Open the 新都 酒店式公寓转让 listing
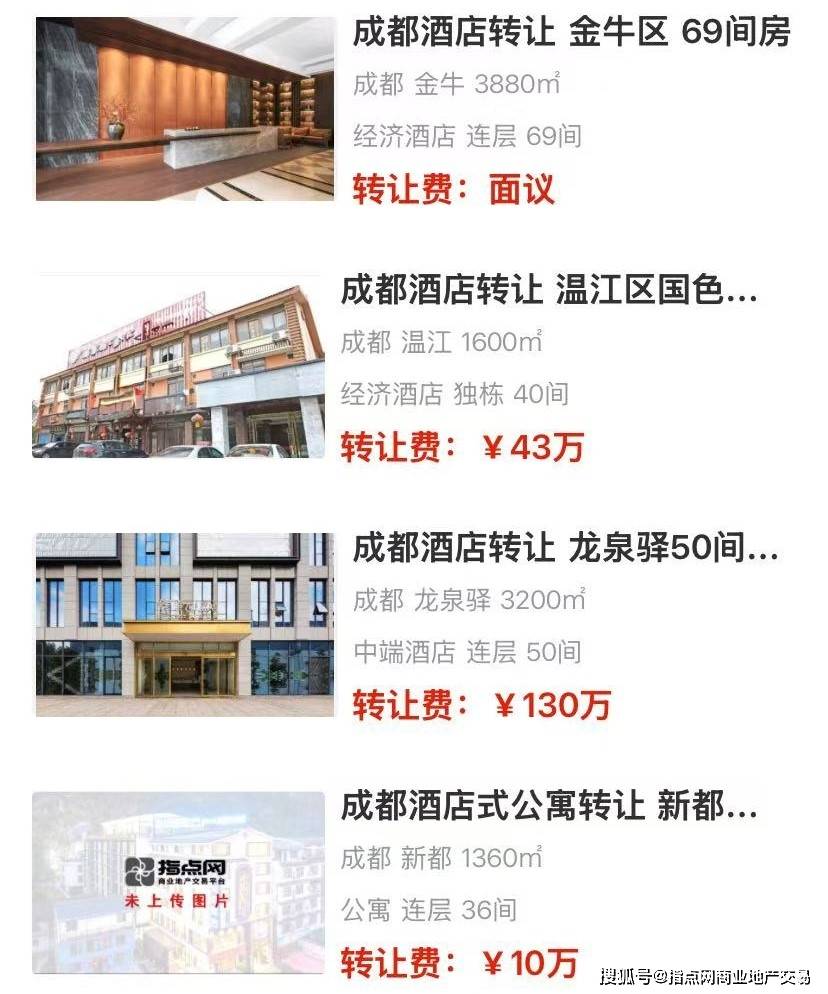This screenshot has width=828, height=994. [549, 807]
